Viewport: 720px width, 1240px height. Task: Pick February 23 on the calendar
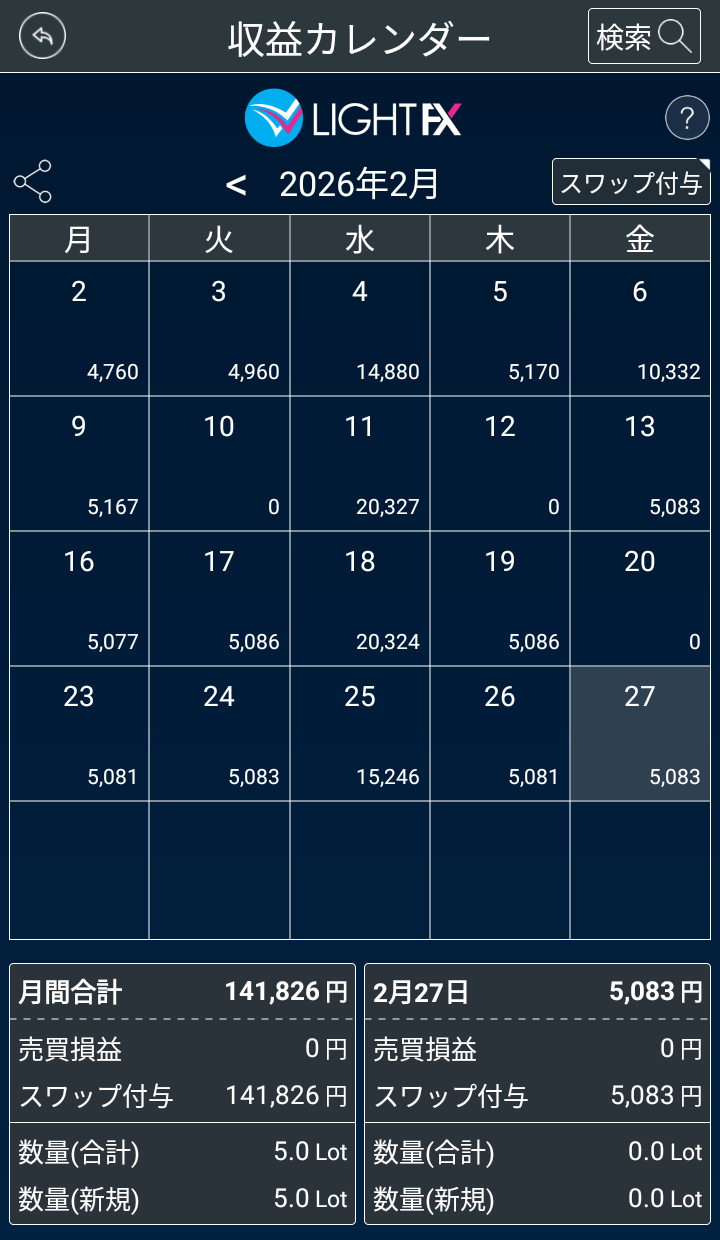tap(79, 734)
